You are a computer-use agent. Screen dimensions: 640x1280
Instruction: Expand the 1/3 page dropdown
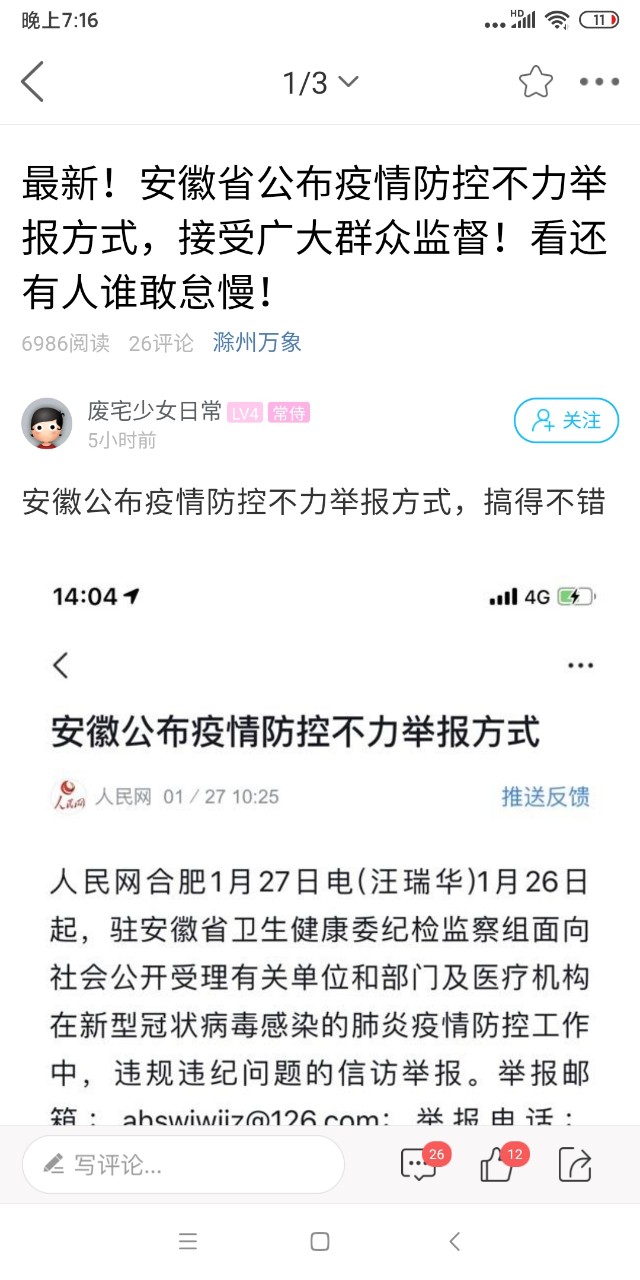tap(320, 83)
